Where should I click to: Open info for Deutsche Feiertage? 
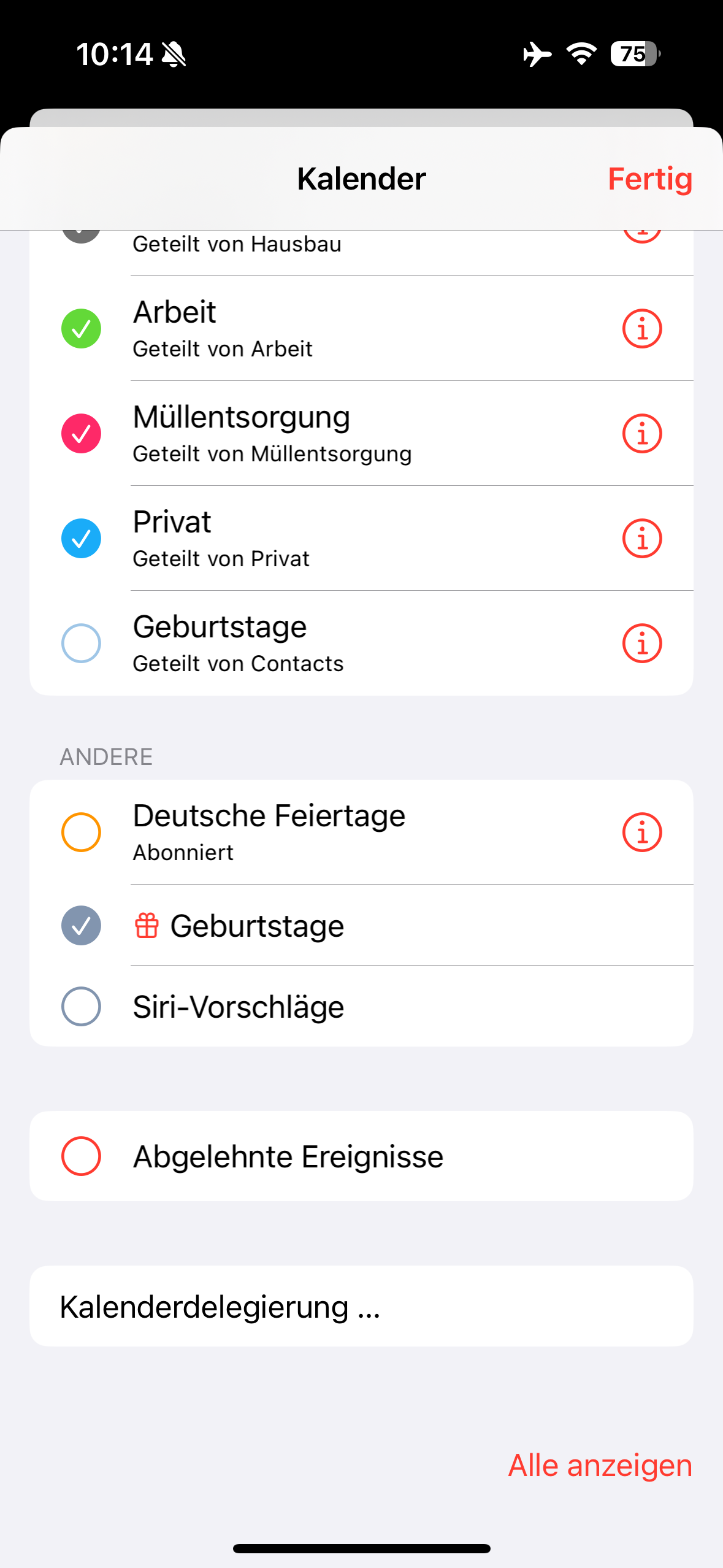coord(641,832)
